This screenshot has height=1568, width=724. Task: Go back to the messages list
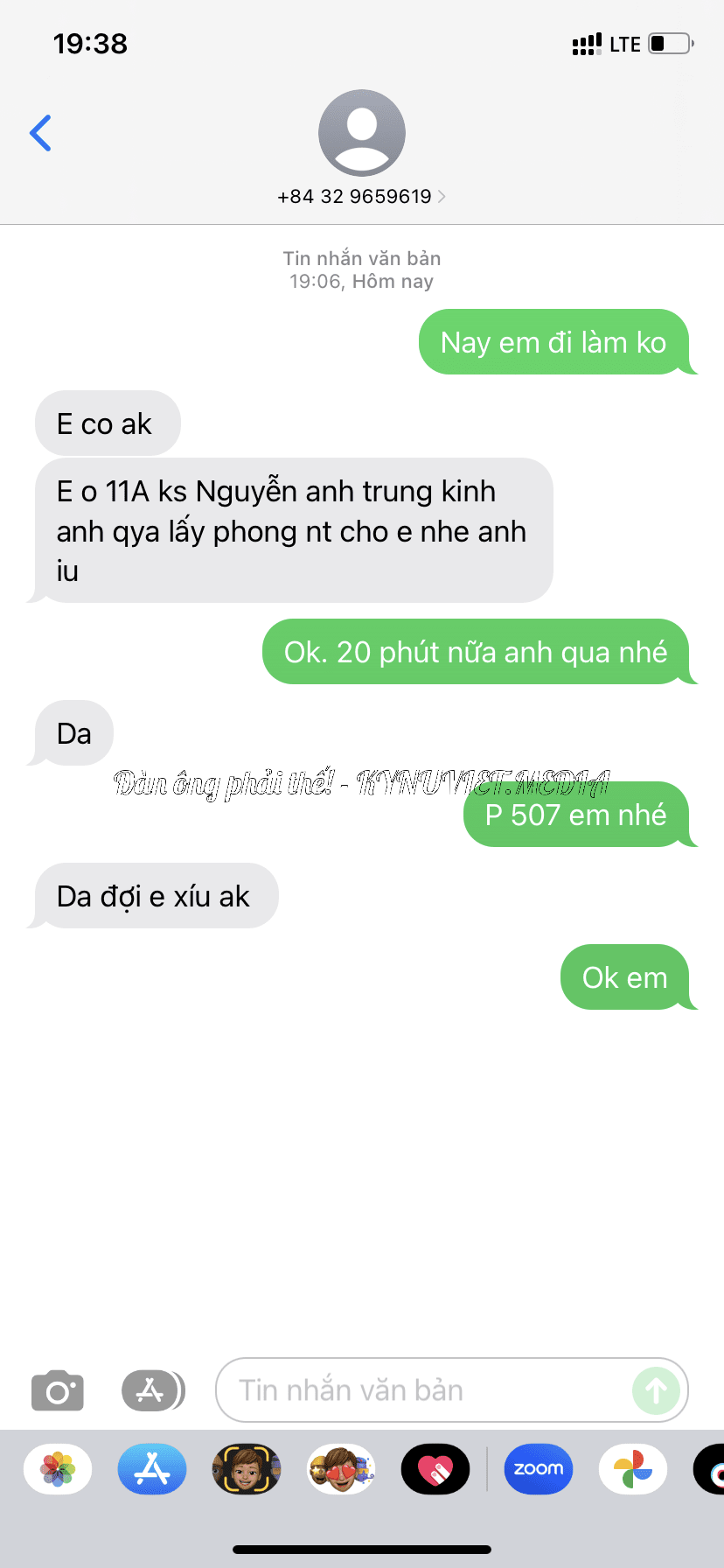(40, 133)
